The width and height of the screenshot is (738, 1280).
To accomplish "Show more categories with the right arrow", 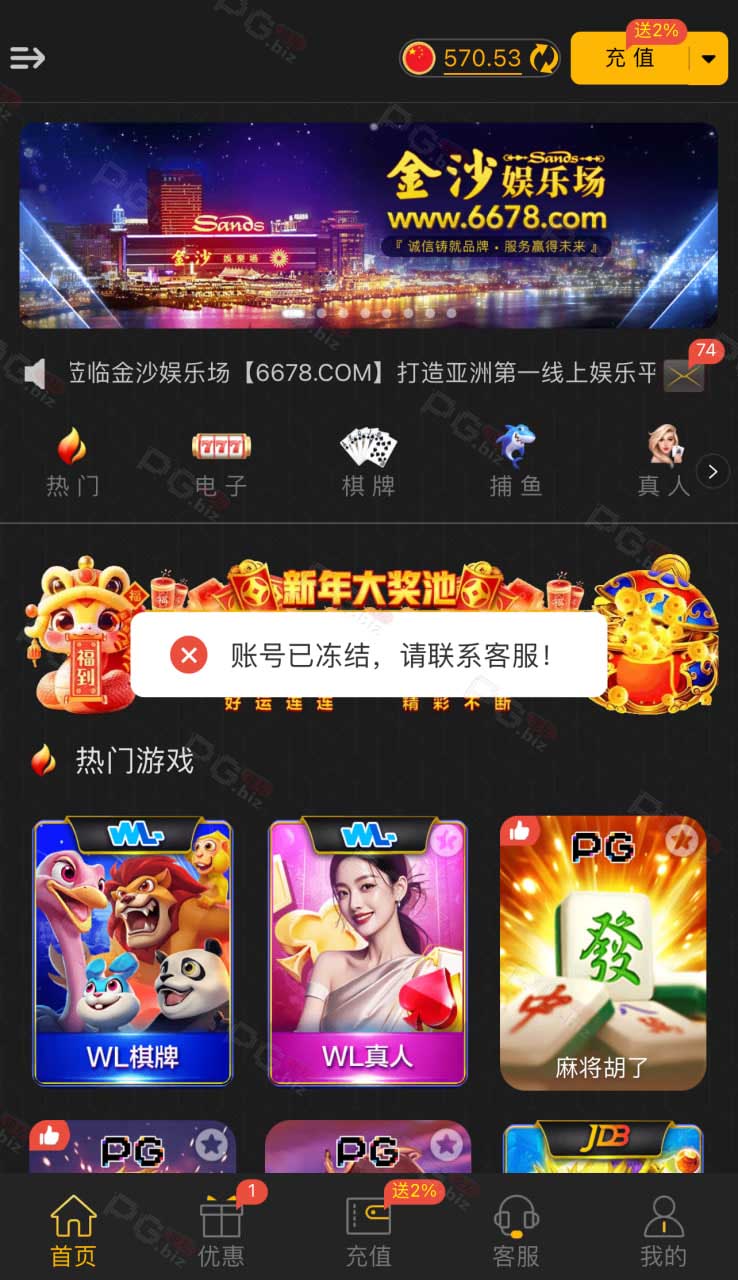I will [x=712, y=470].
